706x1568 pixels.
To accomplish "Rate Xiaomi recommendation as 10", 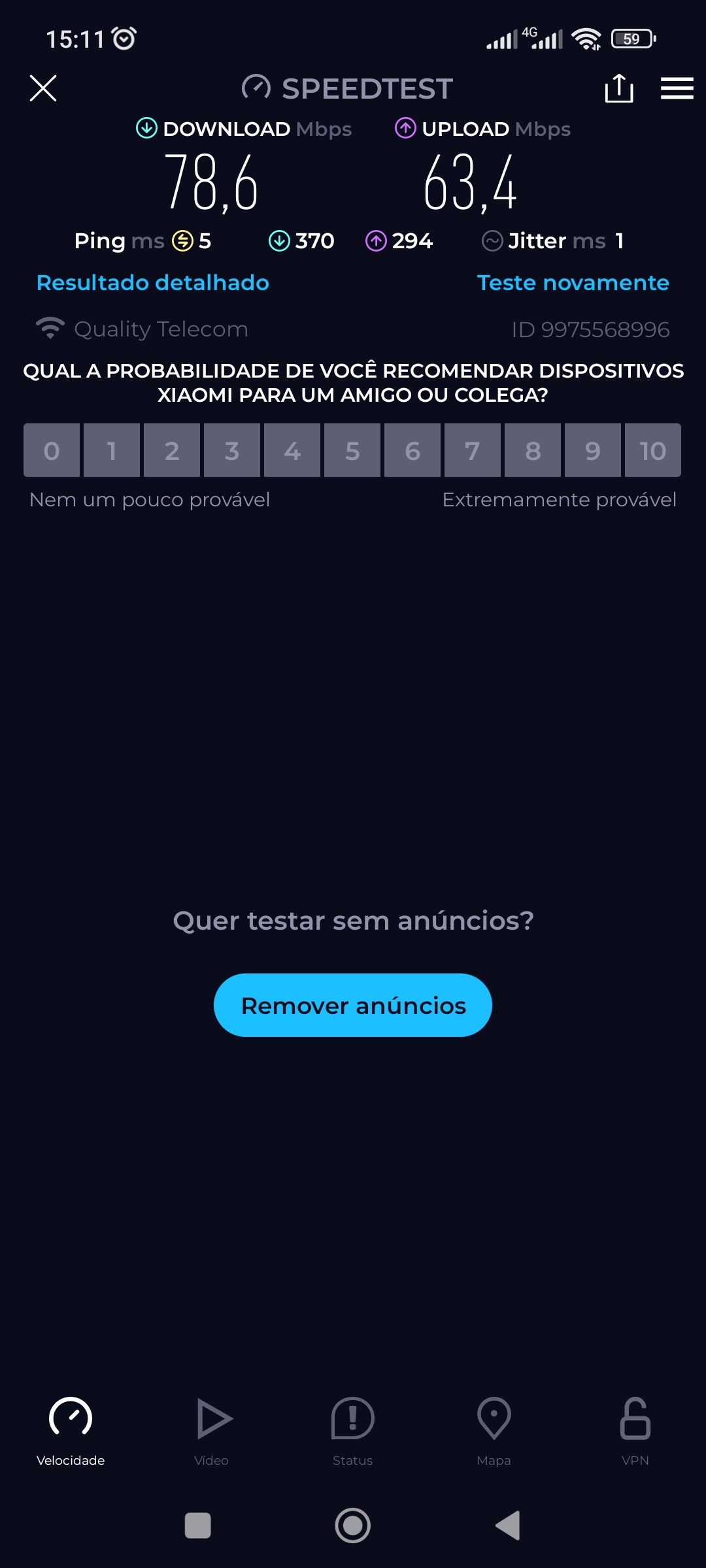I will (652, 451).
